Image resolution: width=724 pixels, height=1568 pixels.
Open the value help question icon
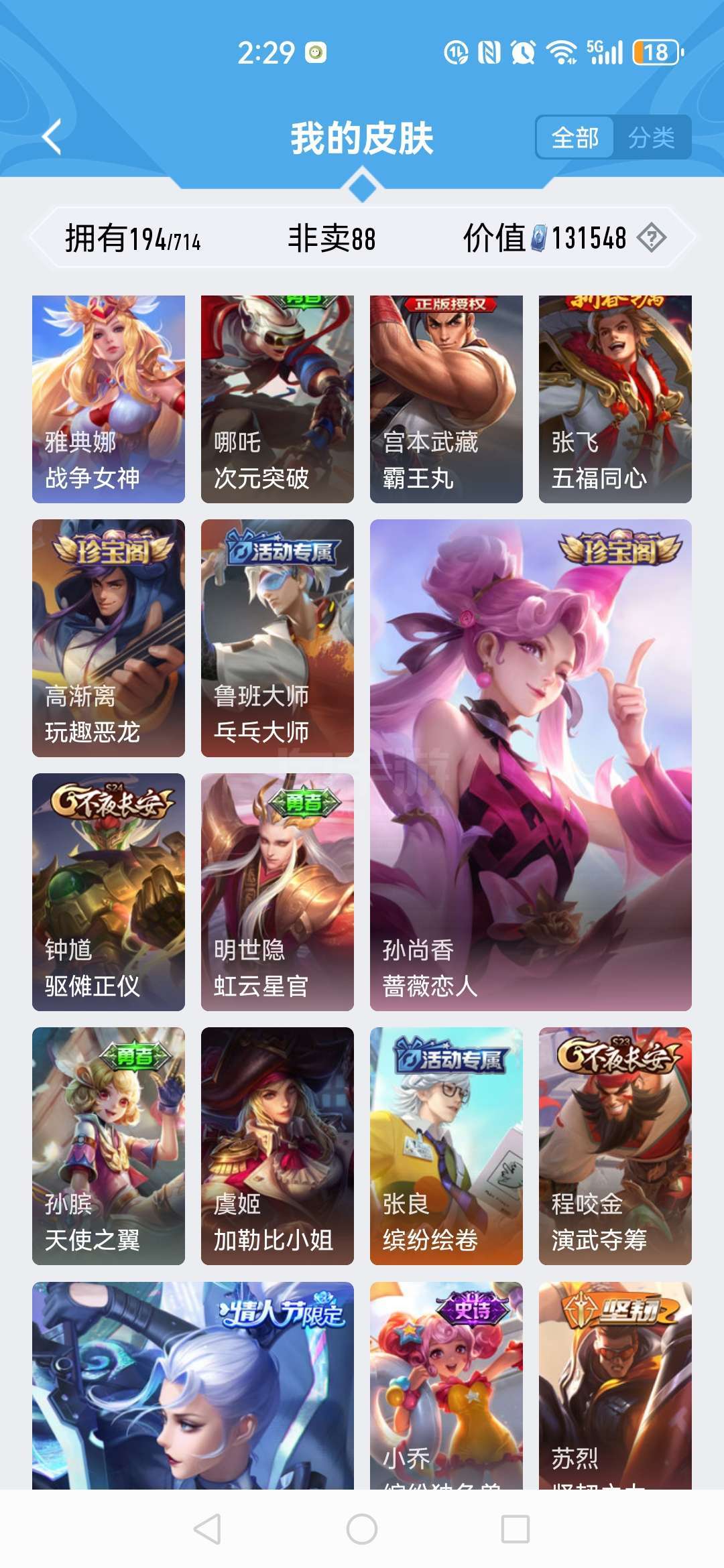tap(651, 238)
